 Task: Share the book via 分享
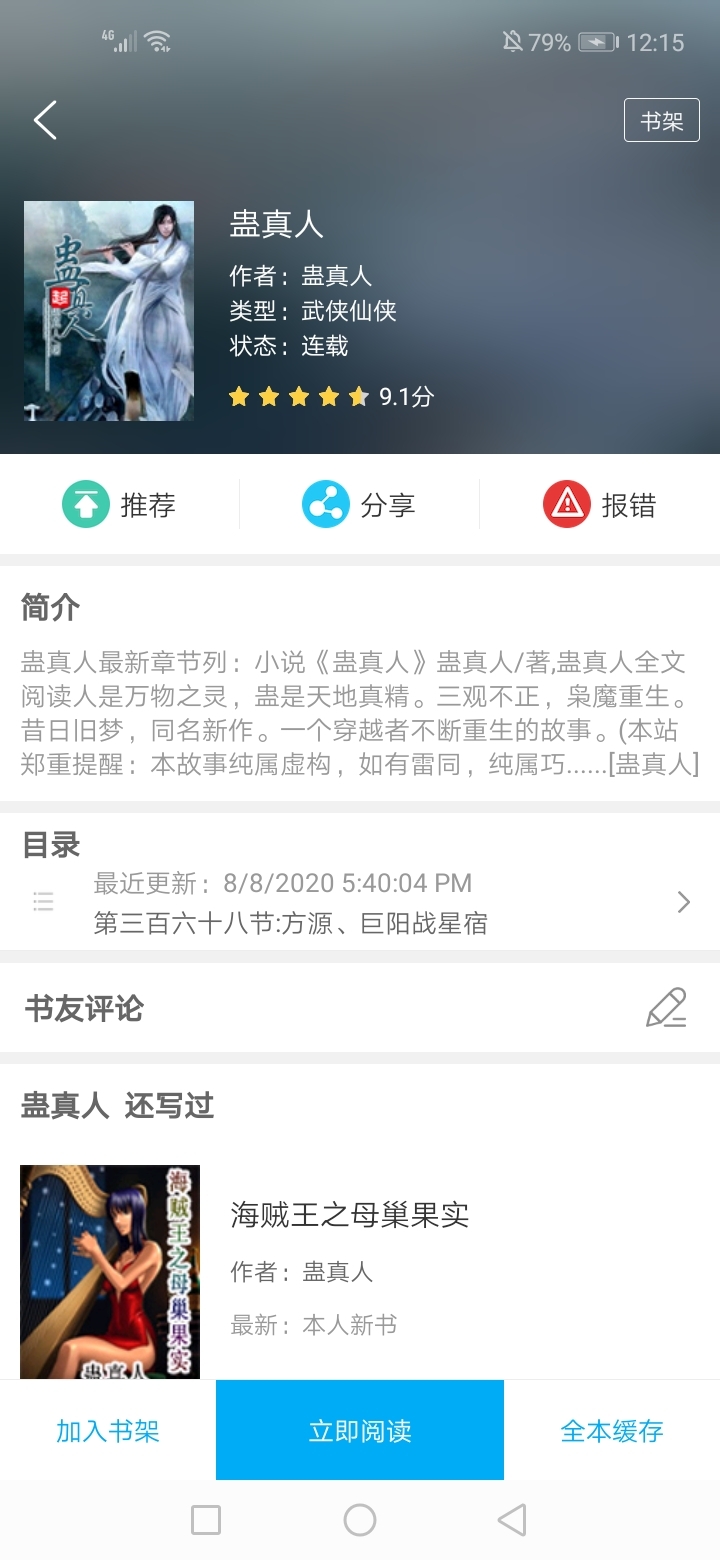click(359, 505)
